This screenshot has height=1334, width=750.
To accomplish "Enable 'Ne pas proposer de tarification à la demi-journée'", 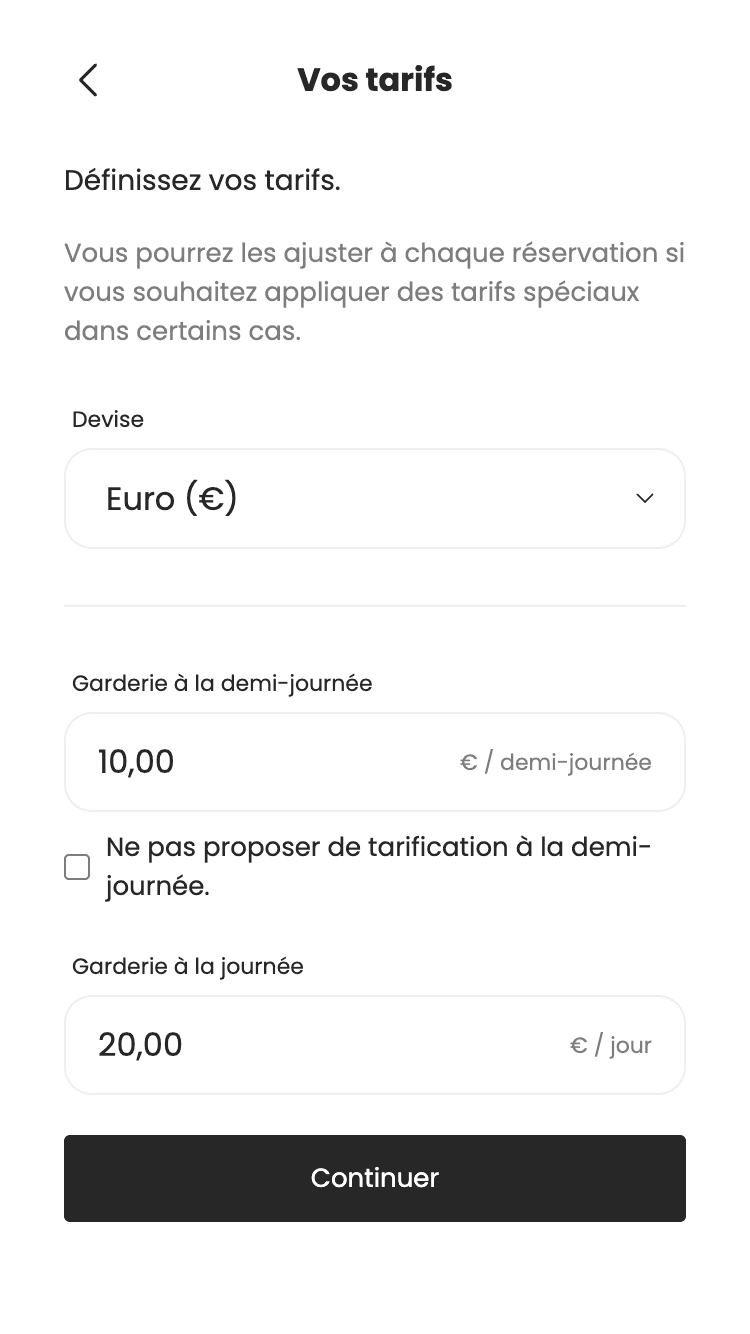I will (77, 866).
